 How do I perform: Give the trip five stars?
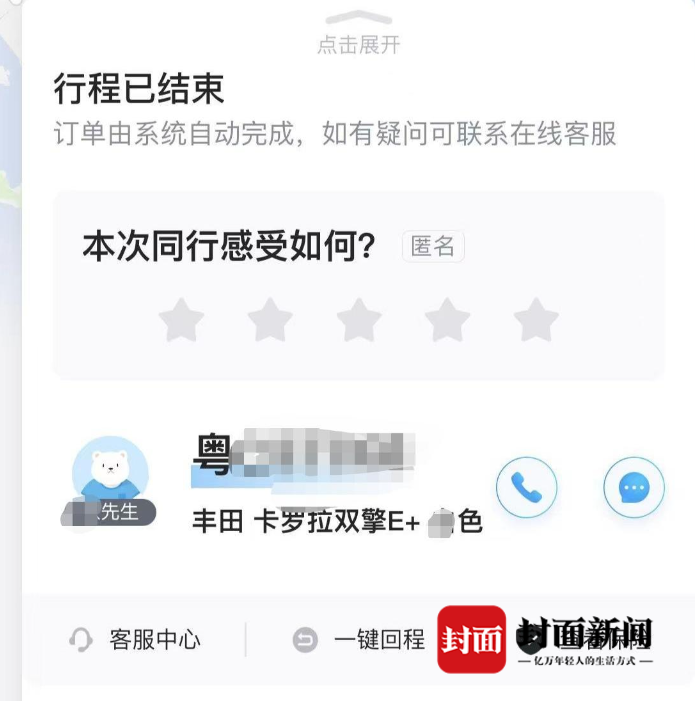[x=536, y=321]
